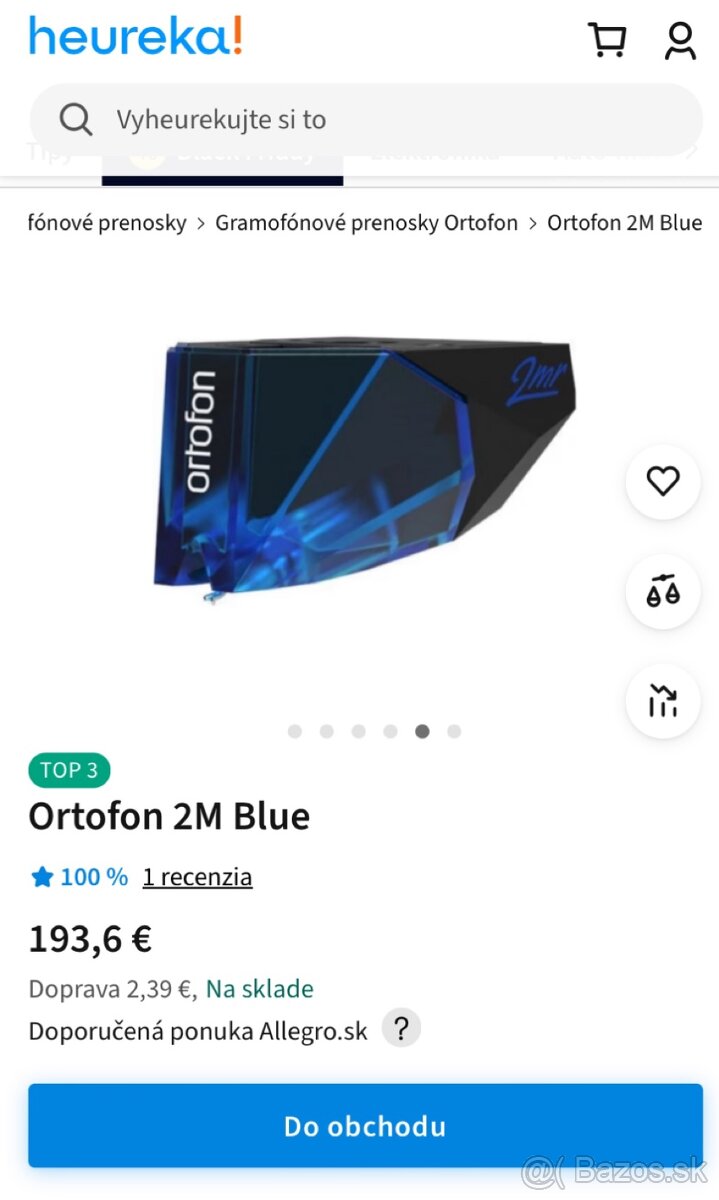Add product to comparison scales

point(662,591)
